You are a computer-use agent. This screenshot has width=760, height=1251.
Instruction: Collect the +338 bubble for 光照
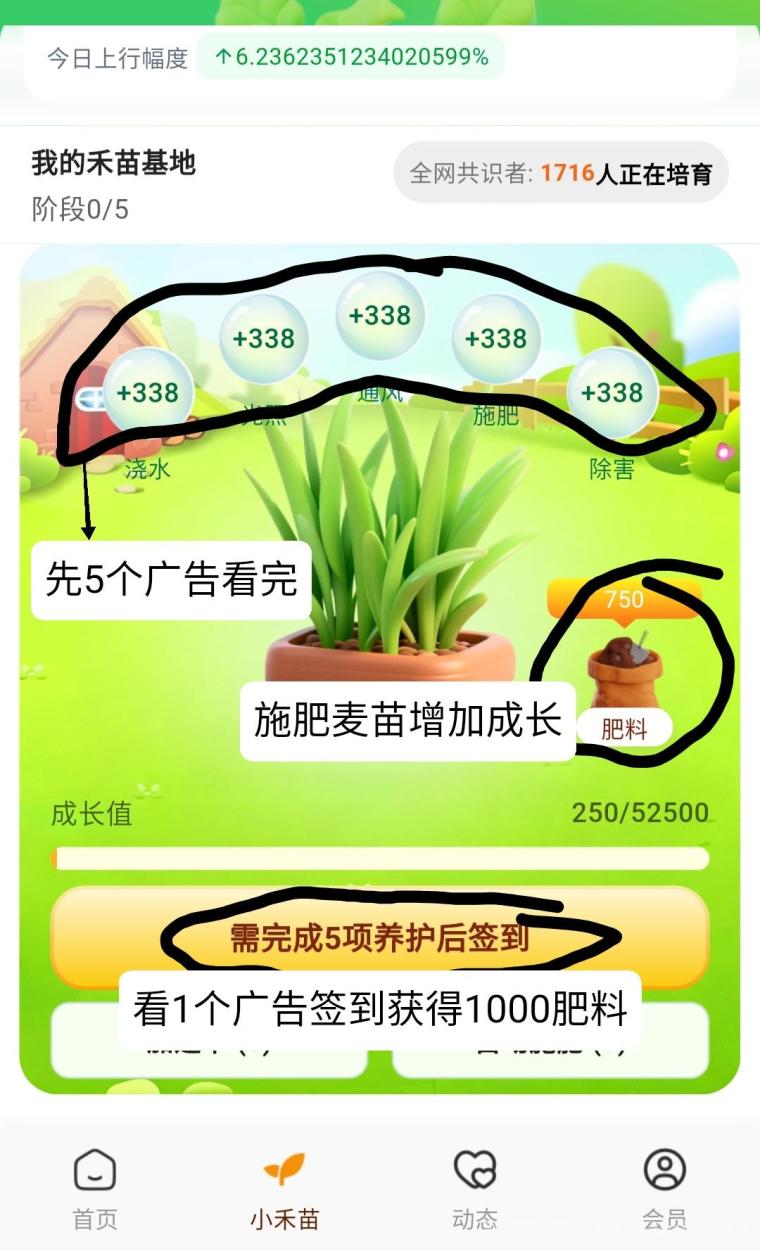pyautogui.click(x=264, y=338)
